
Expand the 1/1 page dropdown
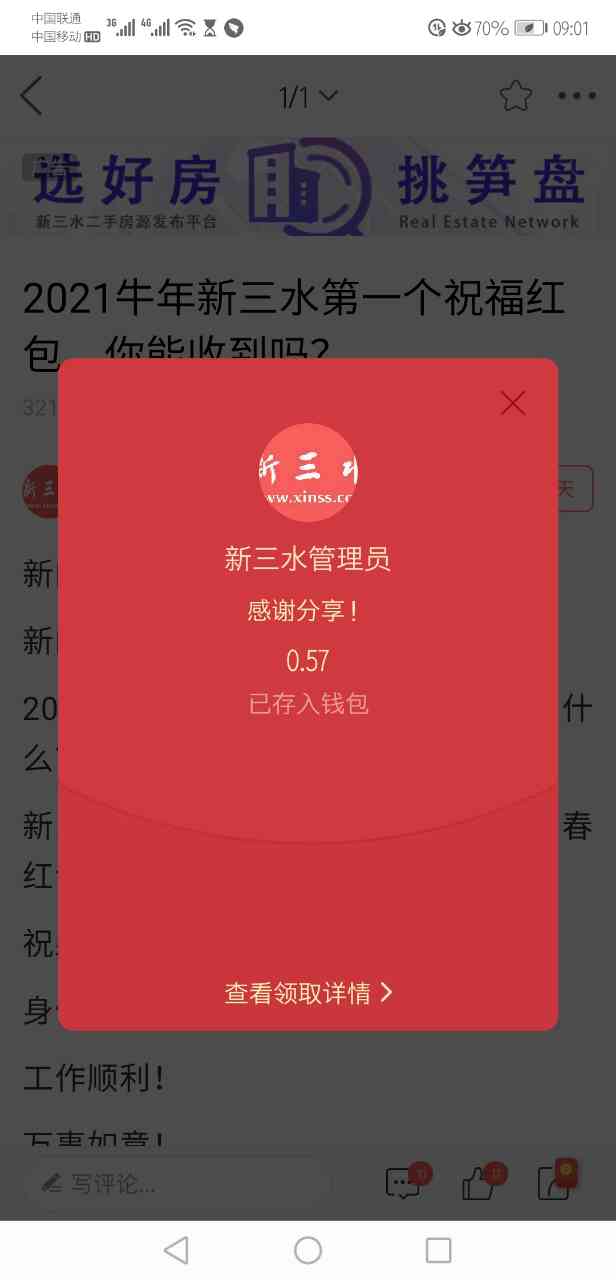tap(308, 97)
